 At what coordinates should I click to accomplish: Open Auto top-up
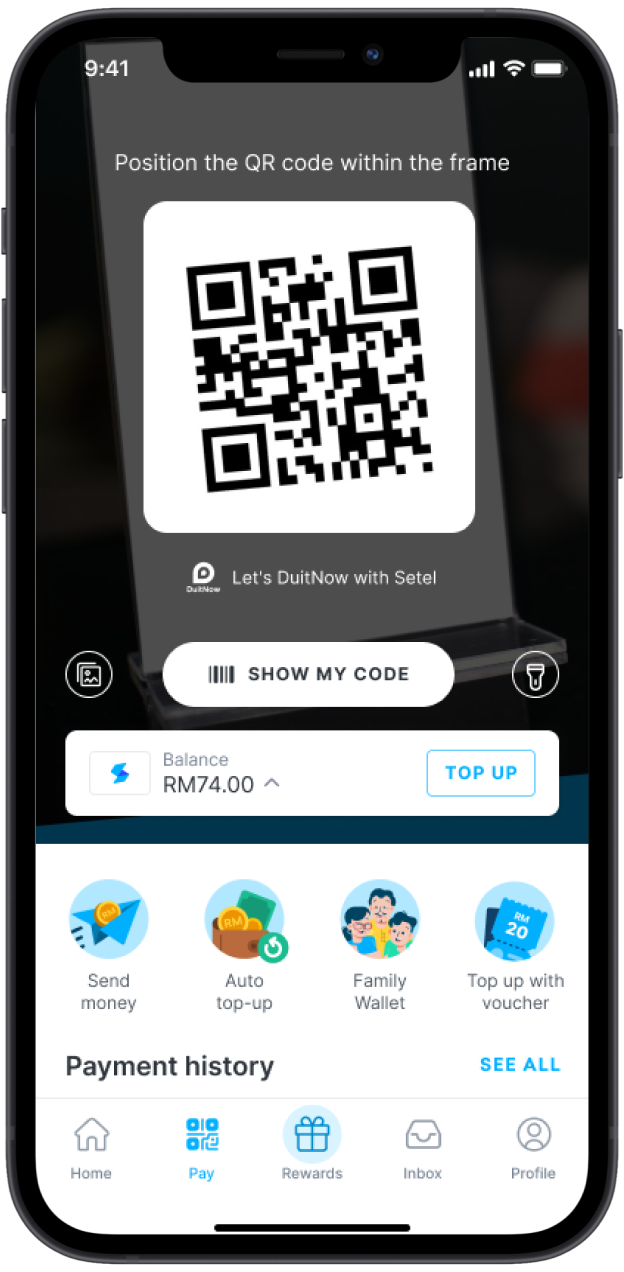pyautogui.click(x=244, y=945)
